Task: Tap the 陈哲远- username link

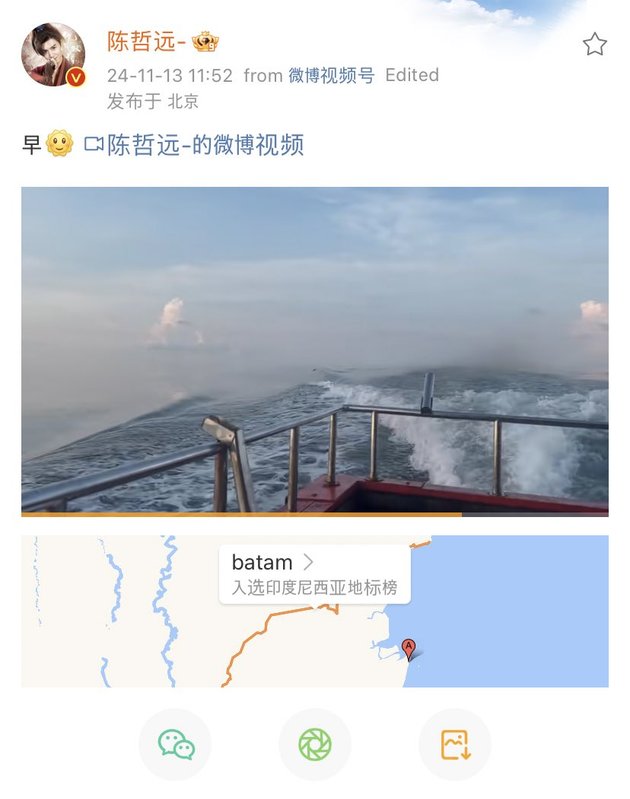Action: 146,41
